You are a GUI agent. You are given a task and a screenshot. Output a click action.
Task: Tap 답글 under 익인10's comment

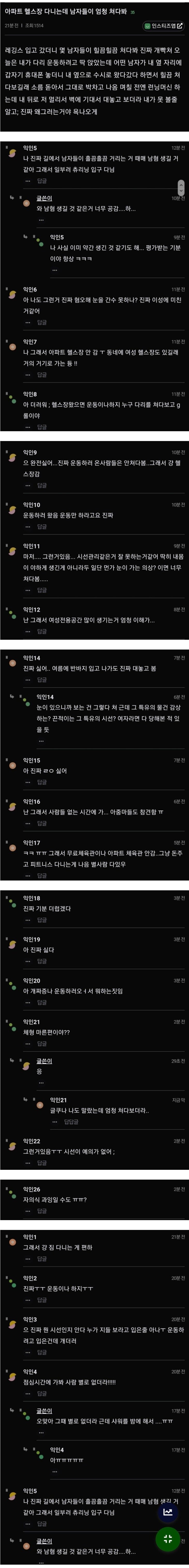pyautogui.click(x=41, y=526)
